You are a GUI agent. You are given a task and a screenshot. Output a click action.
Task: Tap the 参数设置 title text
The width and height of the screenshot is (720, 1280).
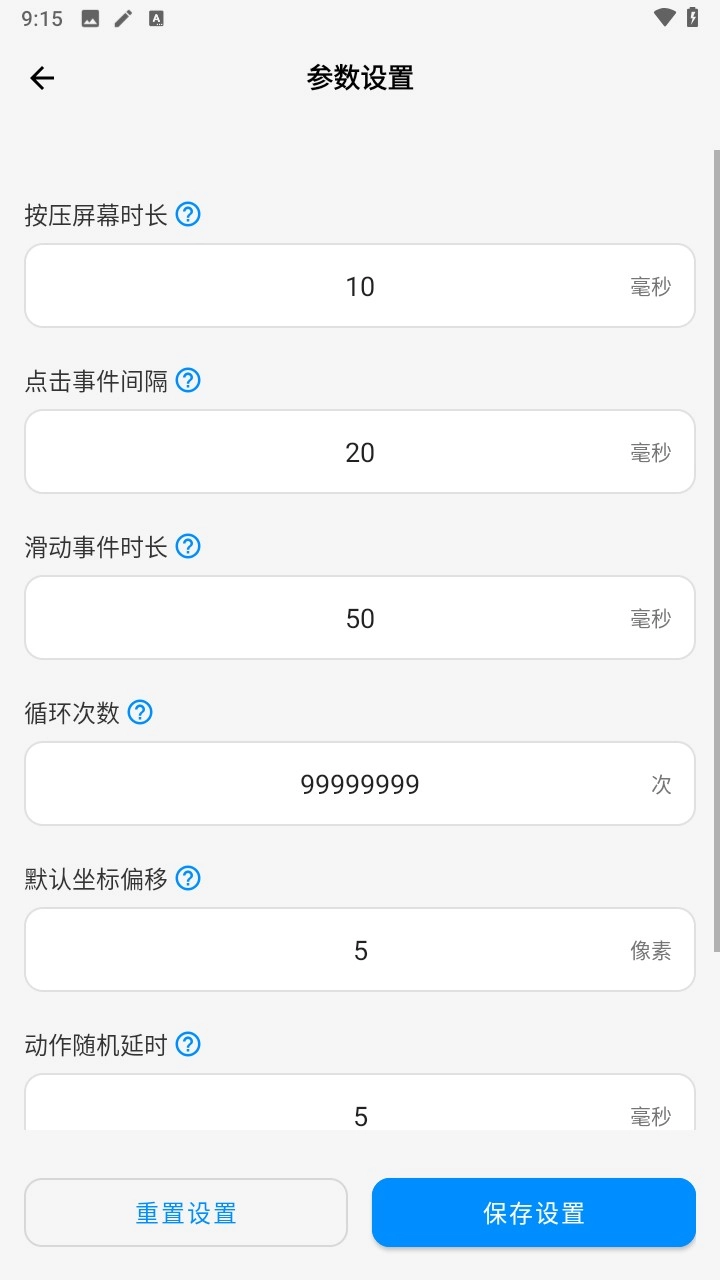361,78
